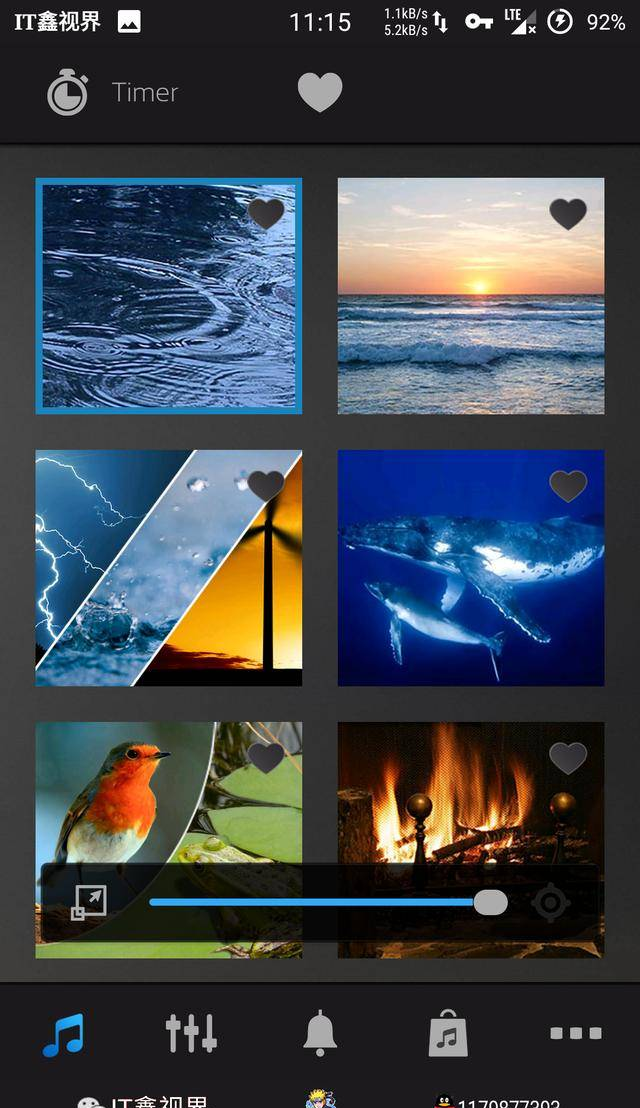Open the Timer option
Screen dimensions: 640x1108
113,93
